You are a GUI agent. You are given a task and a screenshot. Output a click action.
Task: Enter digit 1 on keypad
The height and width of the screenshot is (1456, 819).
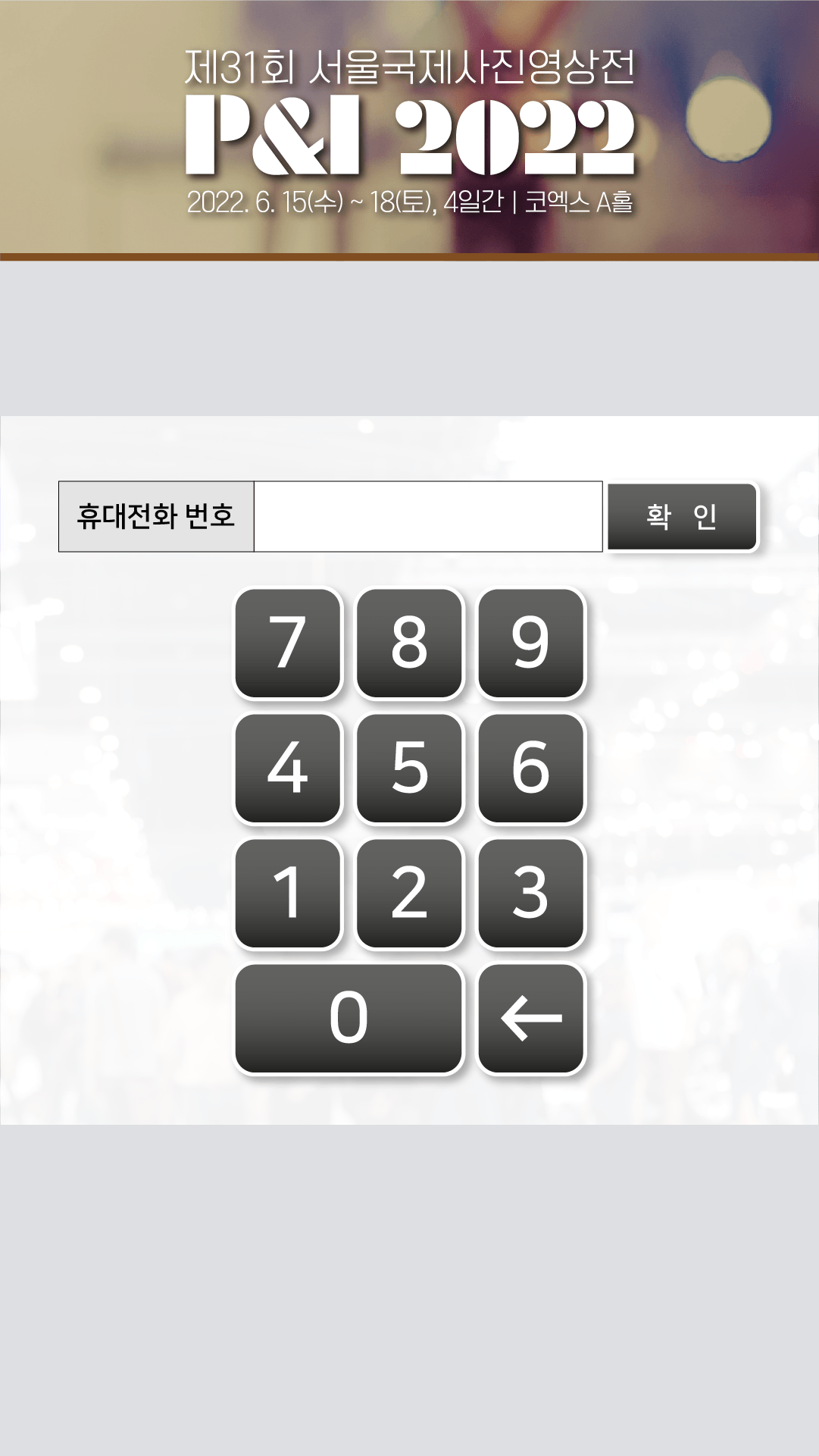[x=288, y=893]
